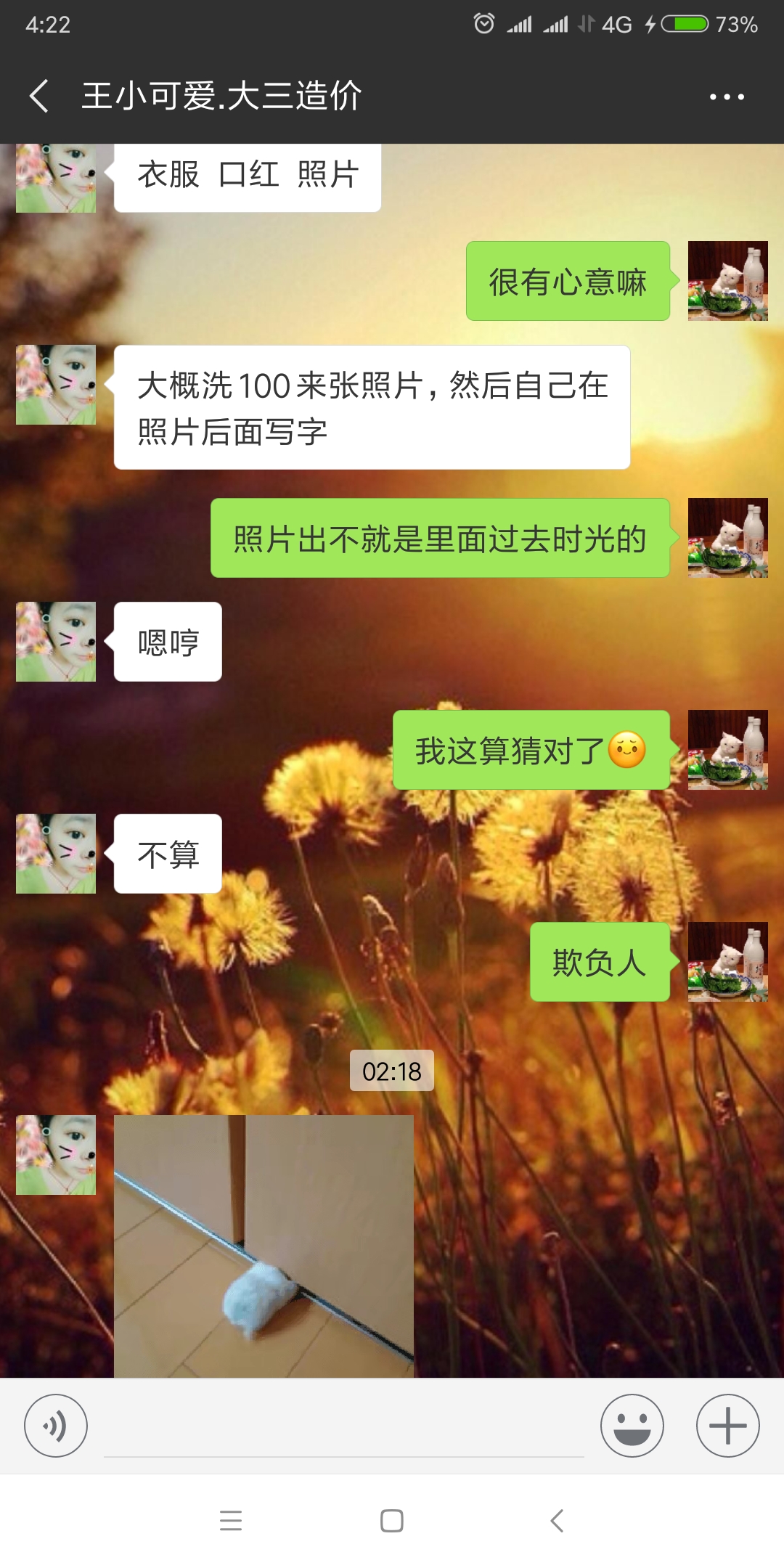784x1568 pixels.
Task: Open contact's avatar beside 嗯哼 message
Action: coord(56,642)
